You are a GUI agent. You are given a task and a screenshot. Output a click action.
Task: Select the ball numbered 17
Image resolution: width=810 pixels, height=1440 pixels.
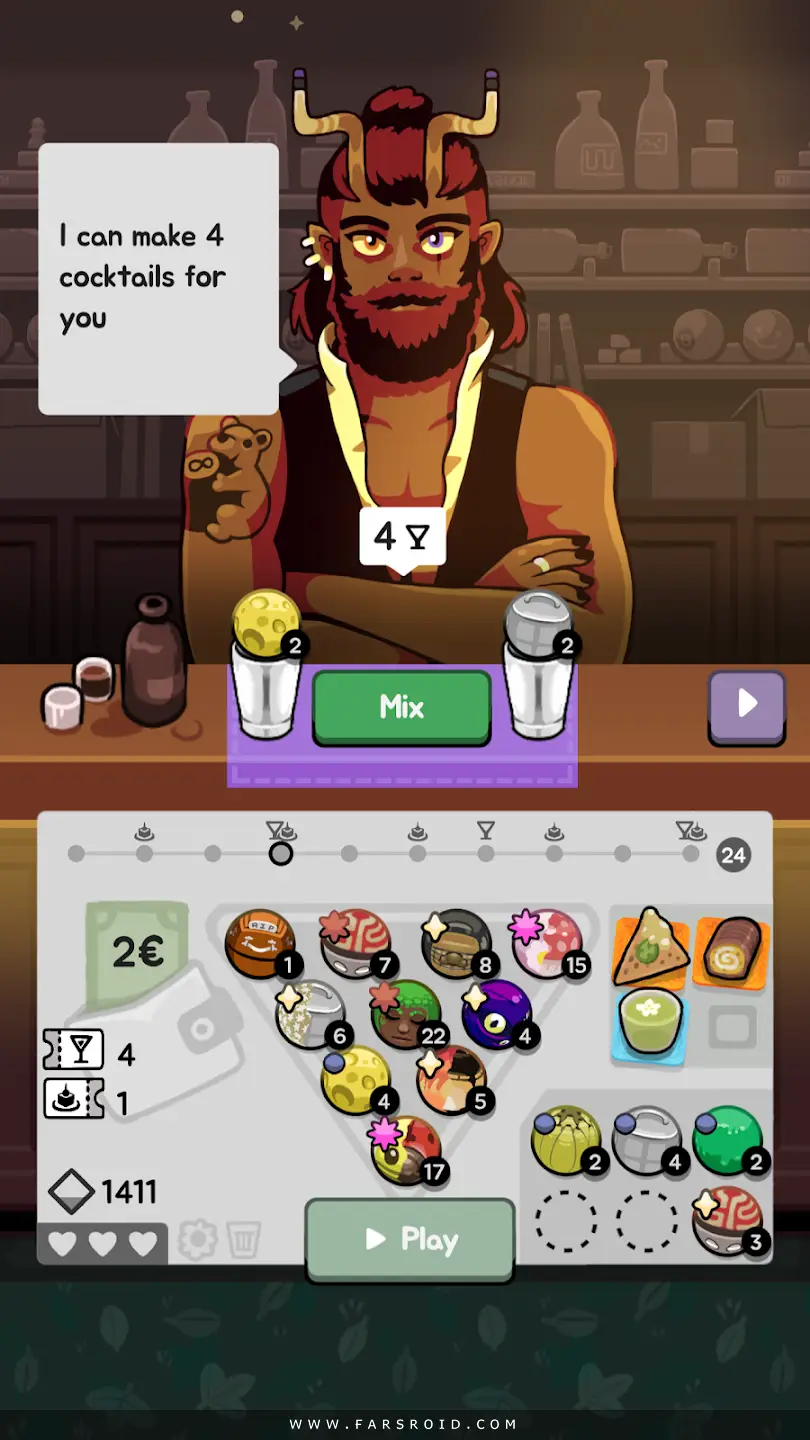tap(407, 1152)
